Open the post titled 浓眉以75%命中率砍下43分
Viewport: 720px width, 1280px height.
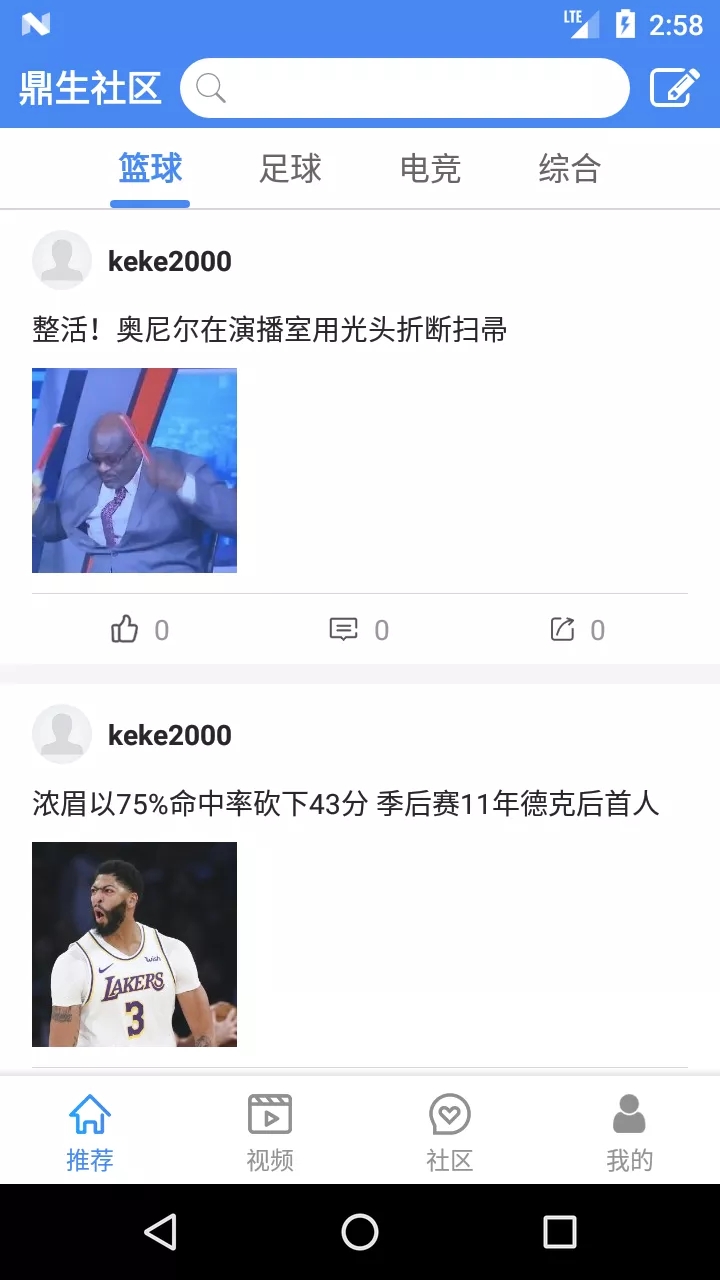(345, 803)
